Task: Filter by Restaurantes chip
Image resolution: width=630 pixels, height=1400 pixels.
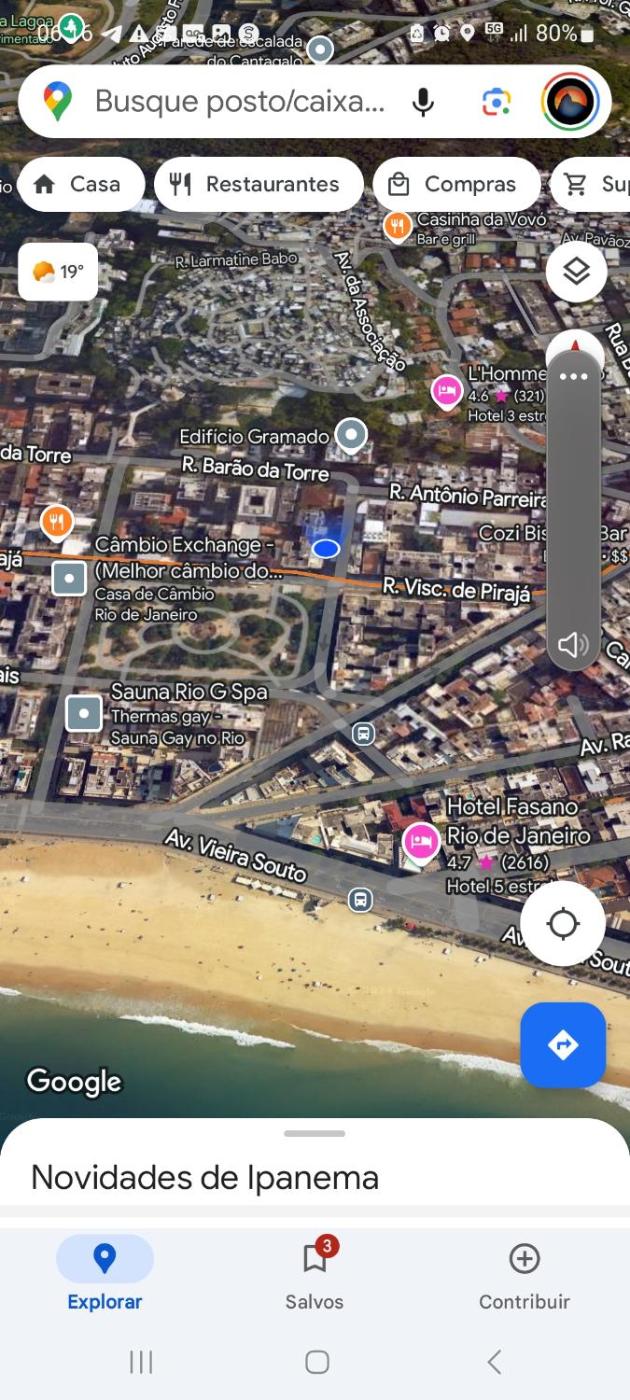Action: tap(258, 184)
